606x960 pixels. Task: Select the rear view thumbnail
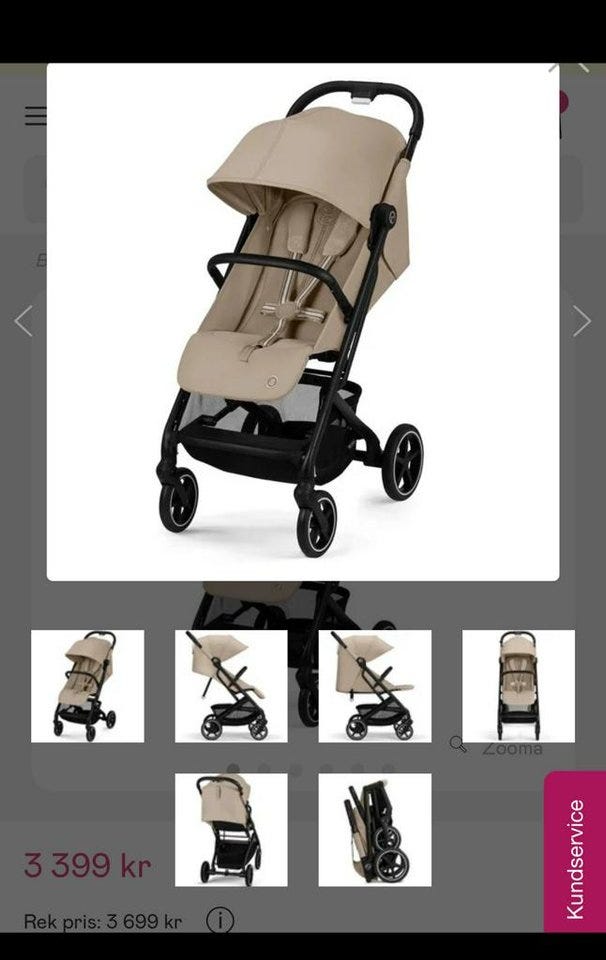point(231,829)
